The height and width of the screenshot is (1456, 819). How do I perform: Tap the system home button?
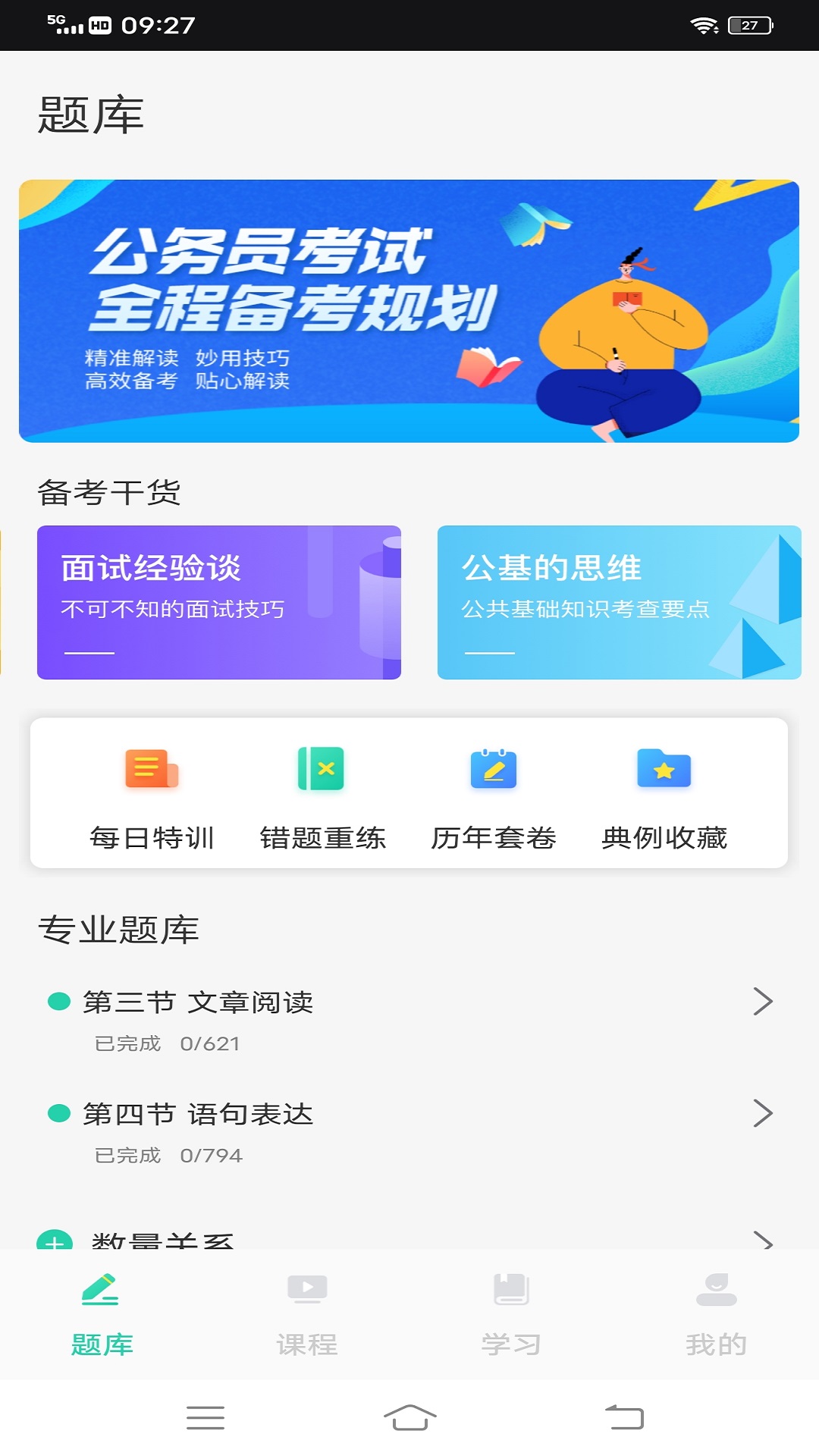409,1417
